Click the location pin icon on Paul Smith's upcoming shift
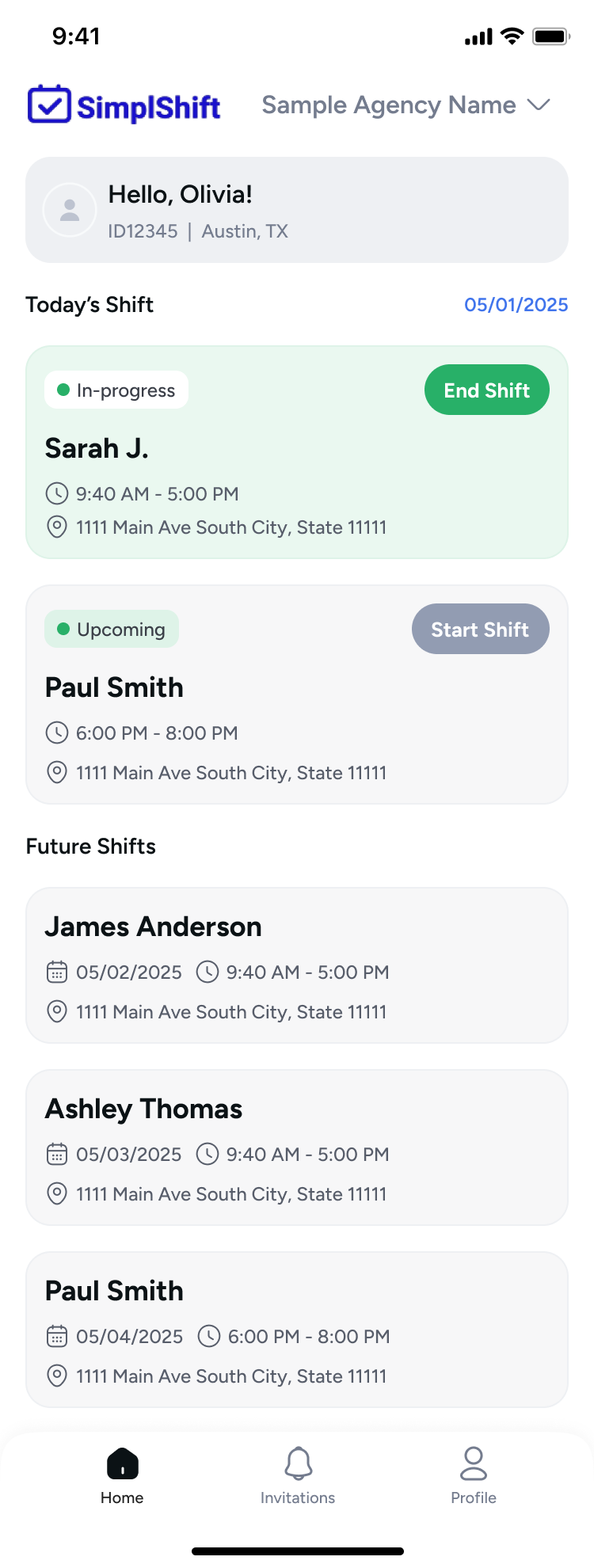Viewport: 594px width, 1568px height. point(56,772)
